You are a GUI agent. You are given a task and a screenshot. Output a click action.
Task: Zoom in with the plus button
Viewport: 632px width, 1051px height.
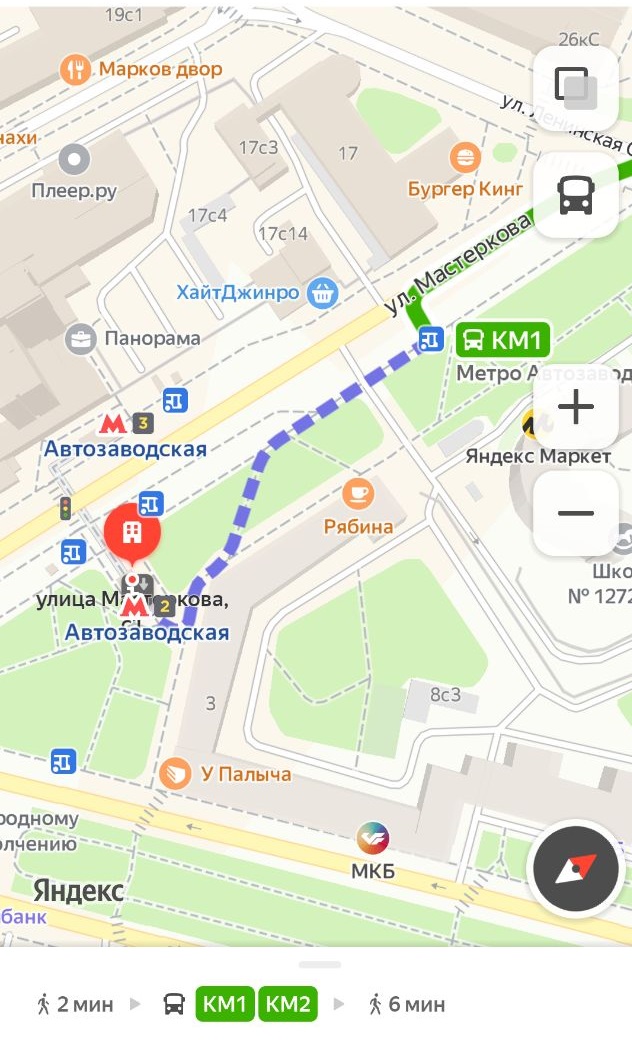point(575,407)
